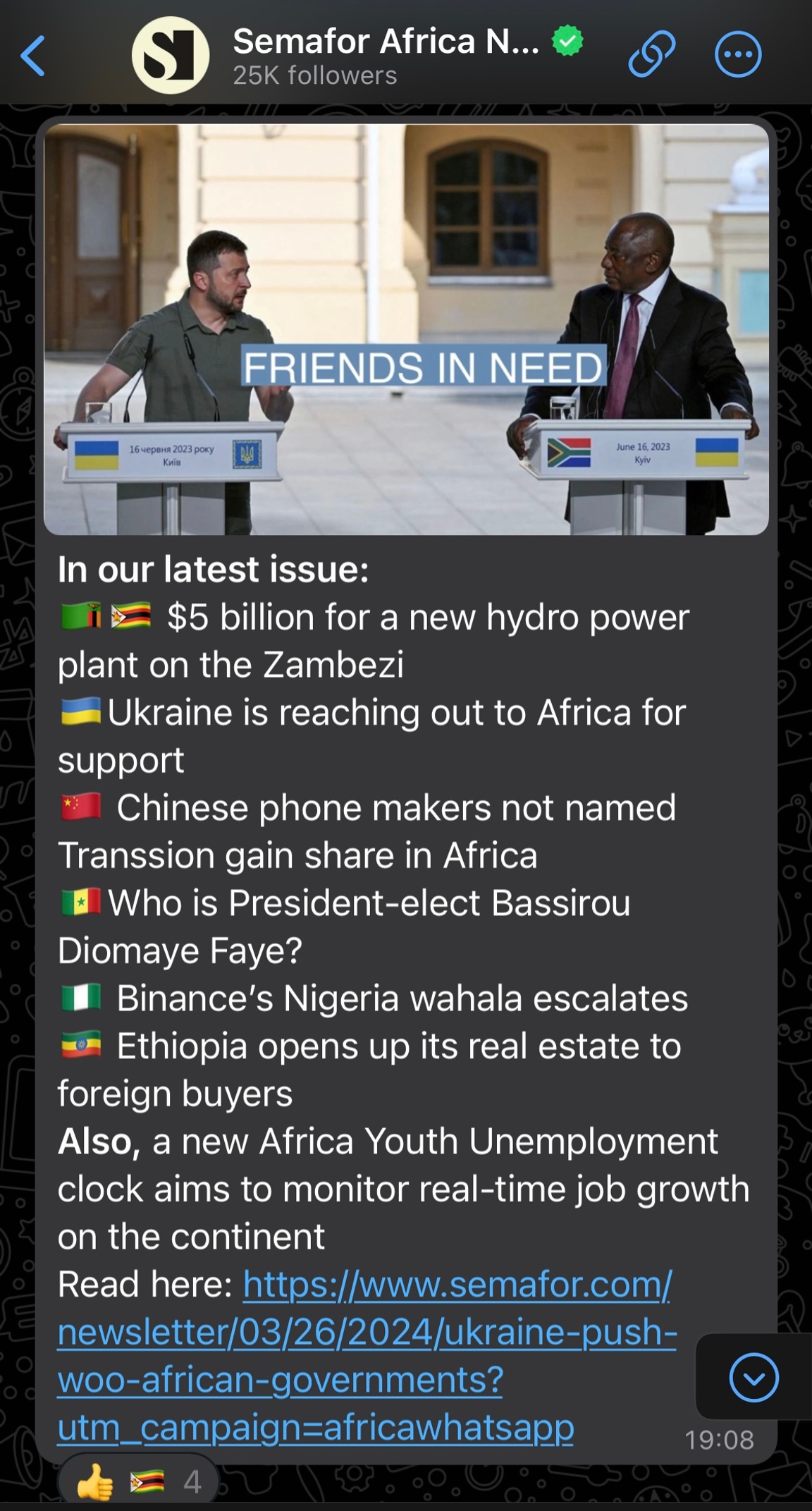View the Friends in Need photo
Image resolution: width=812 pixels, height=1511 pixels.
(x=406, y=329)
